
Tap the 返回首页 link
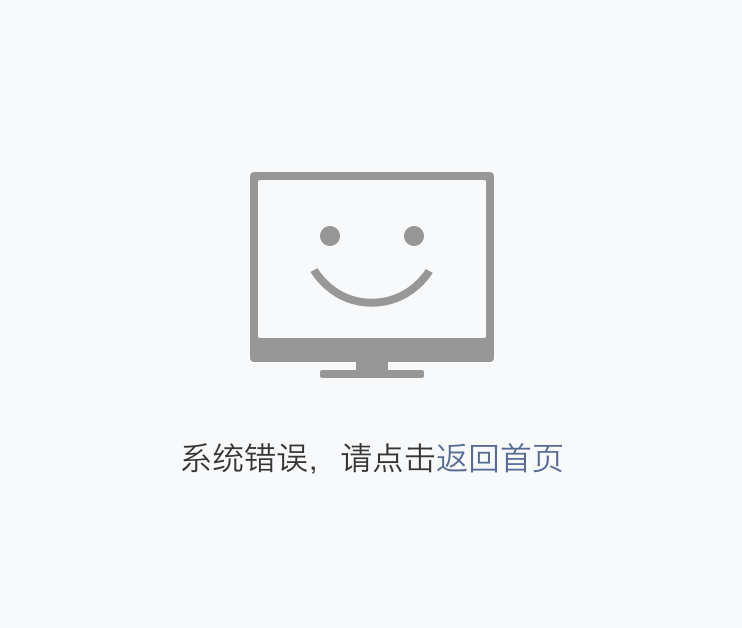[499, 459]
